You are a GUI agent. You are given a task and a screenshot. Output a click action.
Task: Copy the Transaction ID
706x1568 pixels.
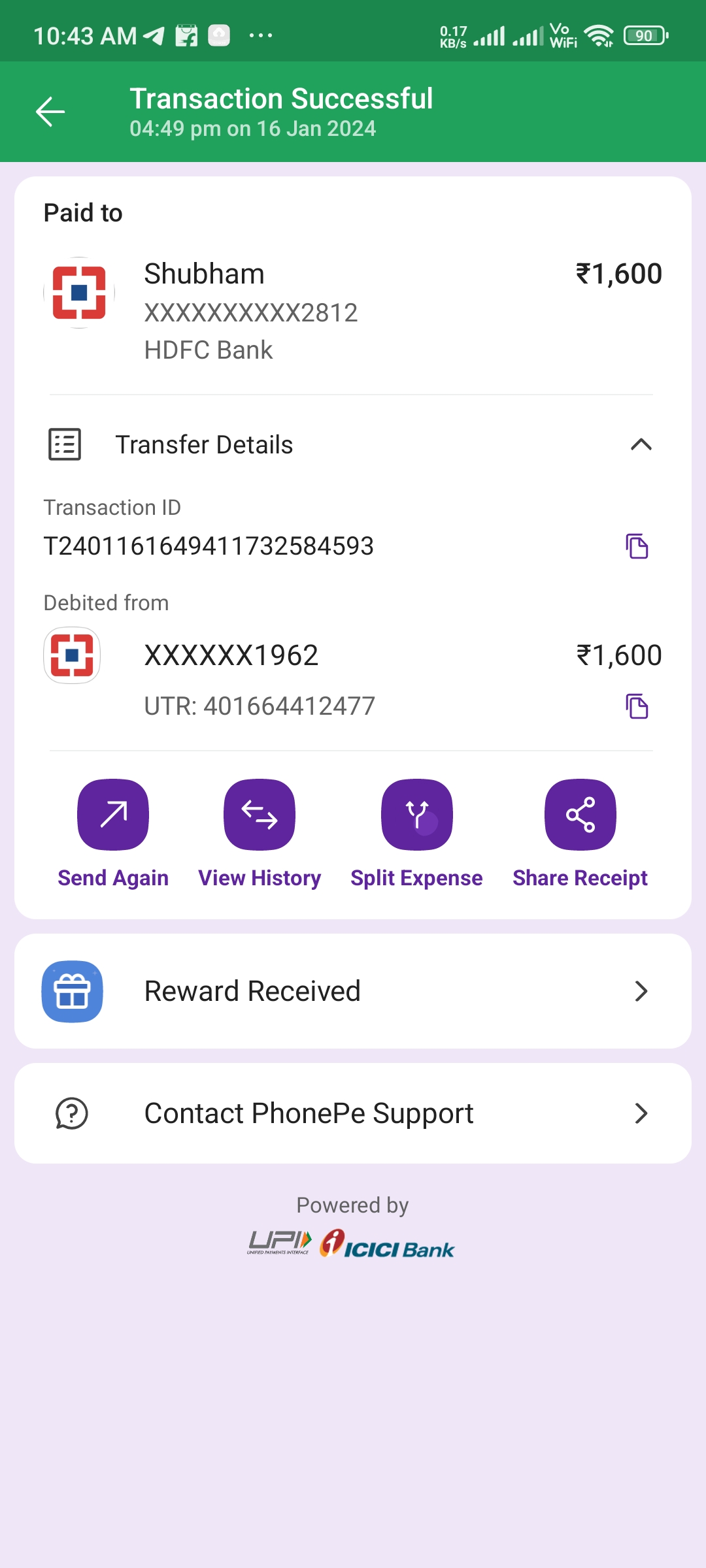[637, 546]
